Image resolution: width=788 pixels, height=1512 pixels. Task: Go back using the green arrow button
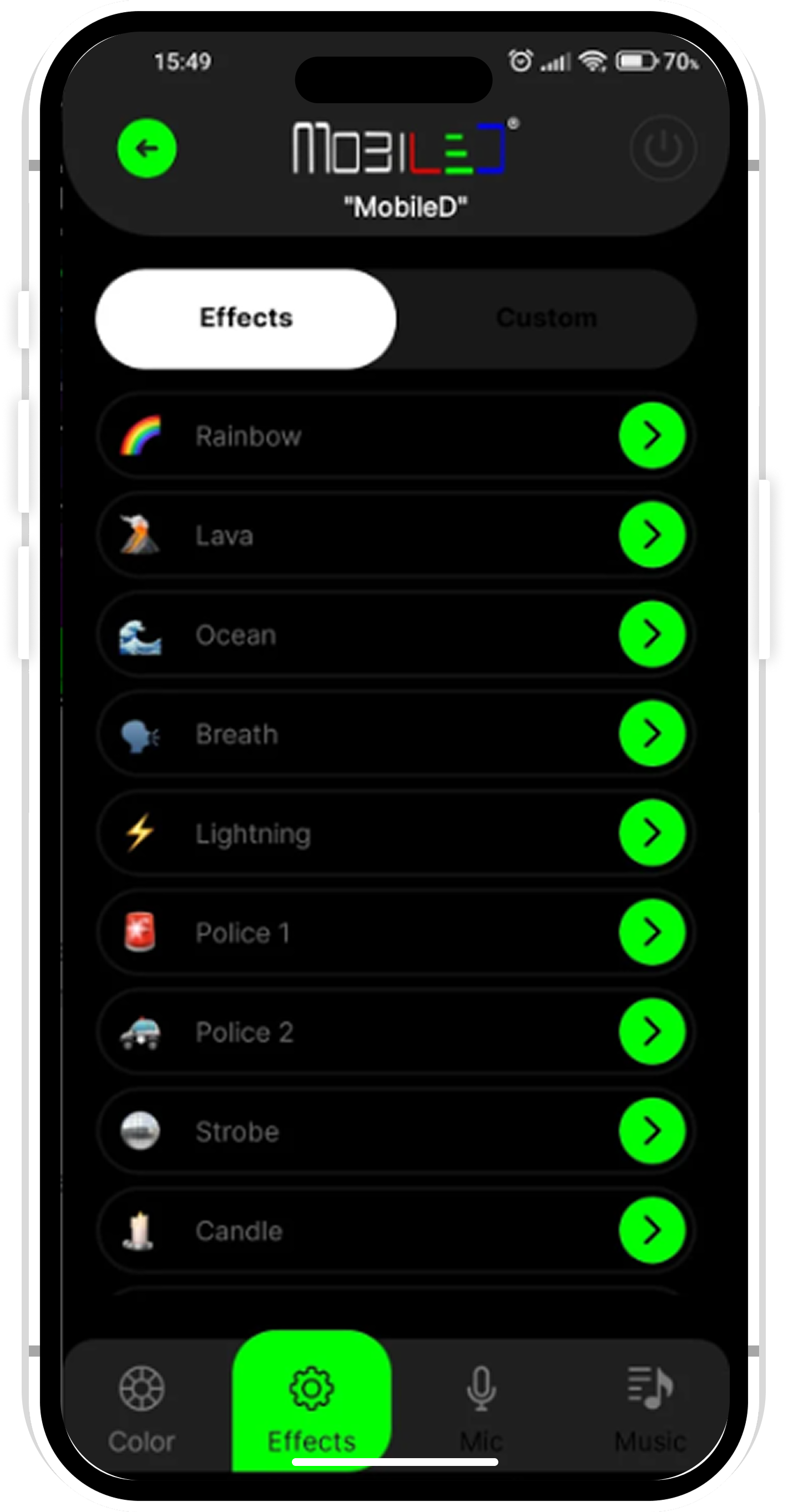pos(147,149)
